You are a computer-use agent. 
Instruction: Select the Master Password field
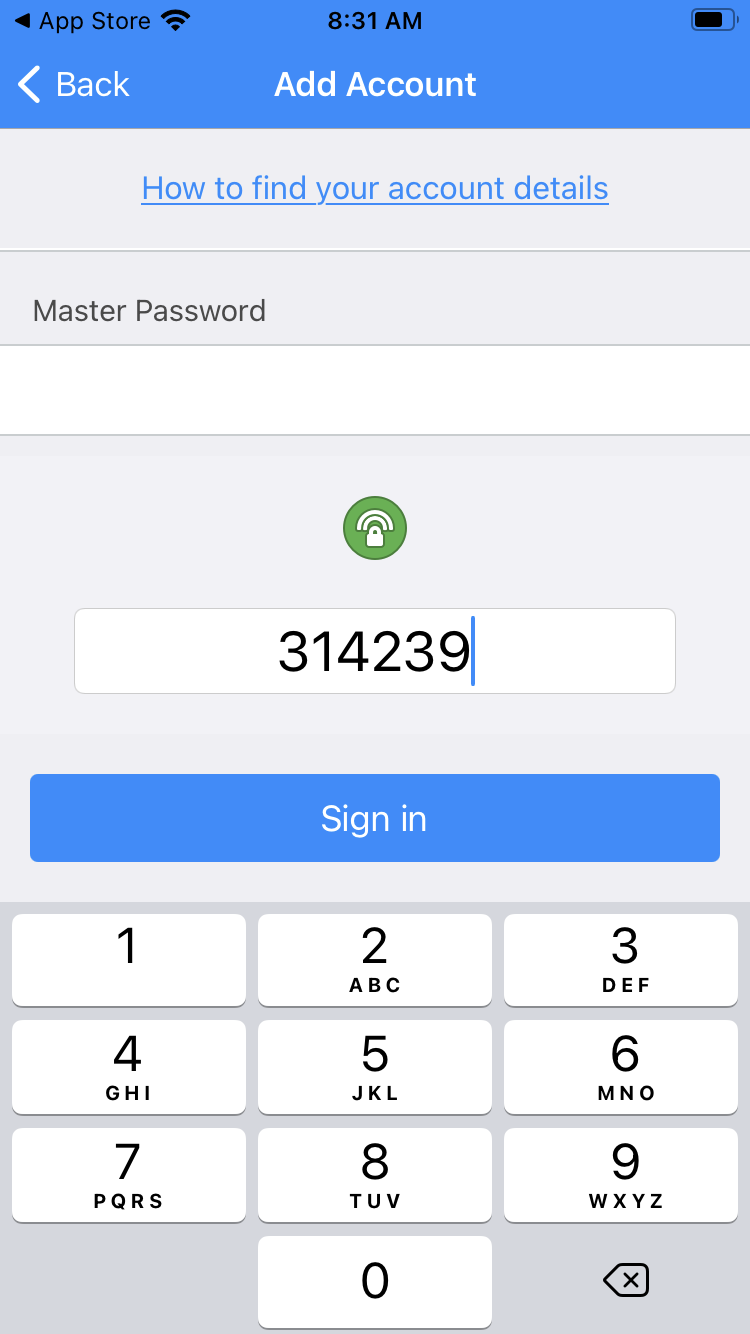click(374, 390)
